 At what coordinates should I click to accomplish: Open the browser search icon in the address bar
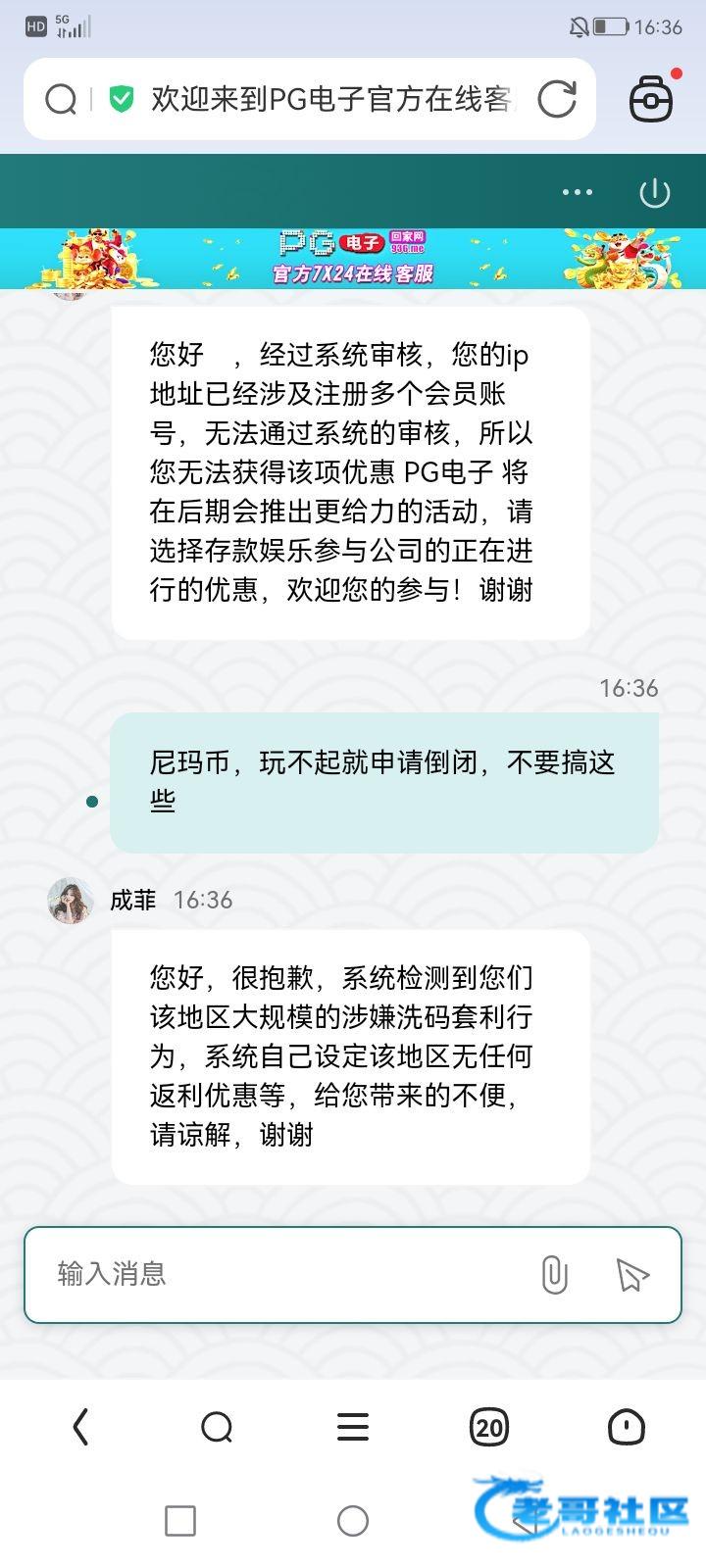[61, 99]
